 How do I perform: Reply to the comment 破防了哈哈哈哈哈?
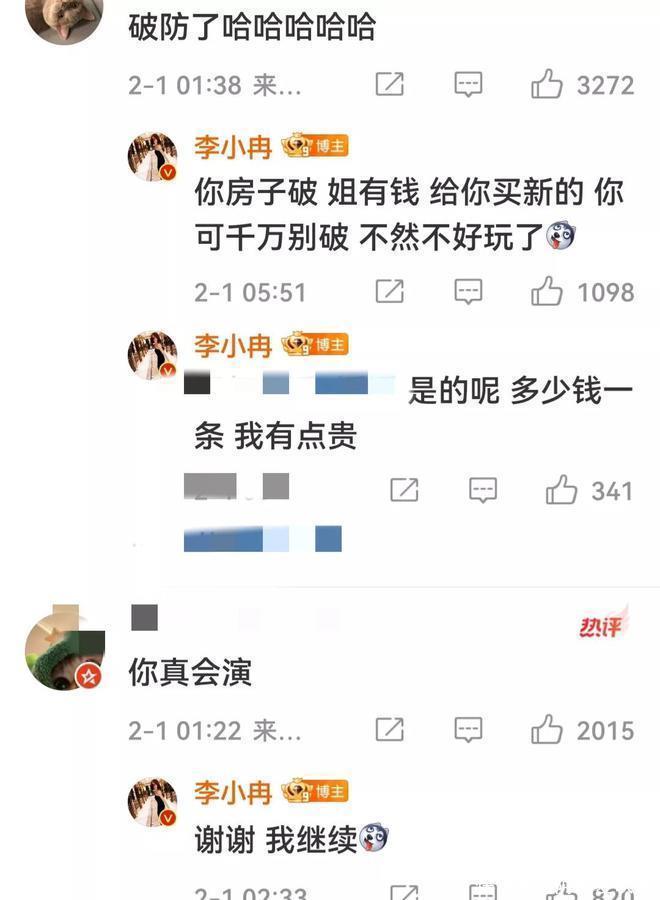click(x=468, y=84)
